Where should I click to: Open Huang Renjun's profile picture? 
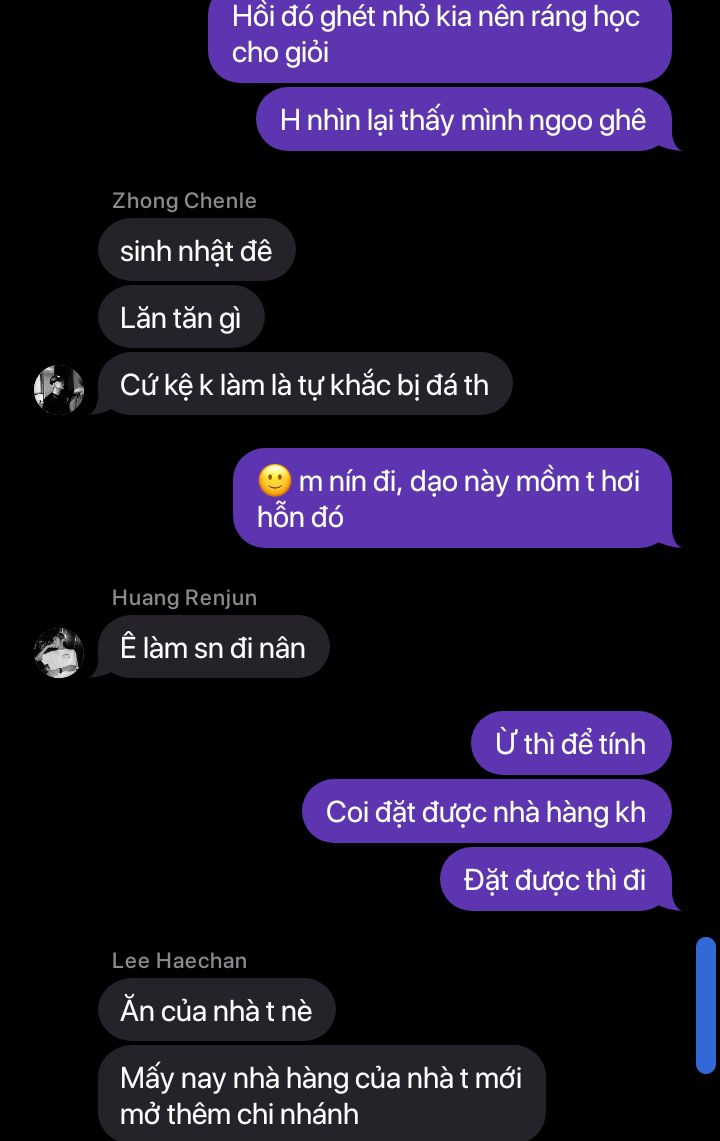click(x=59, y=653)
